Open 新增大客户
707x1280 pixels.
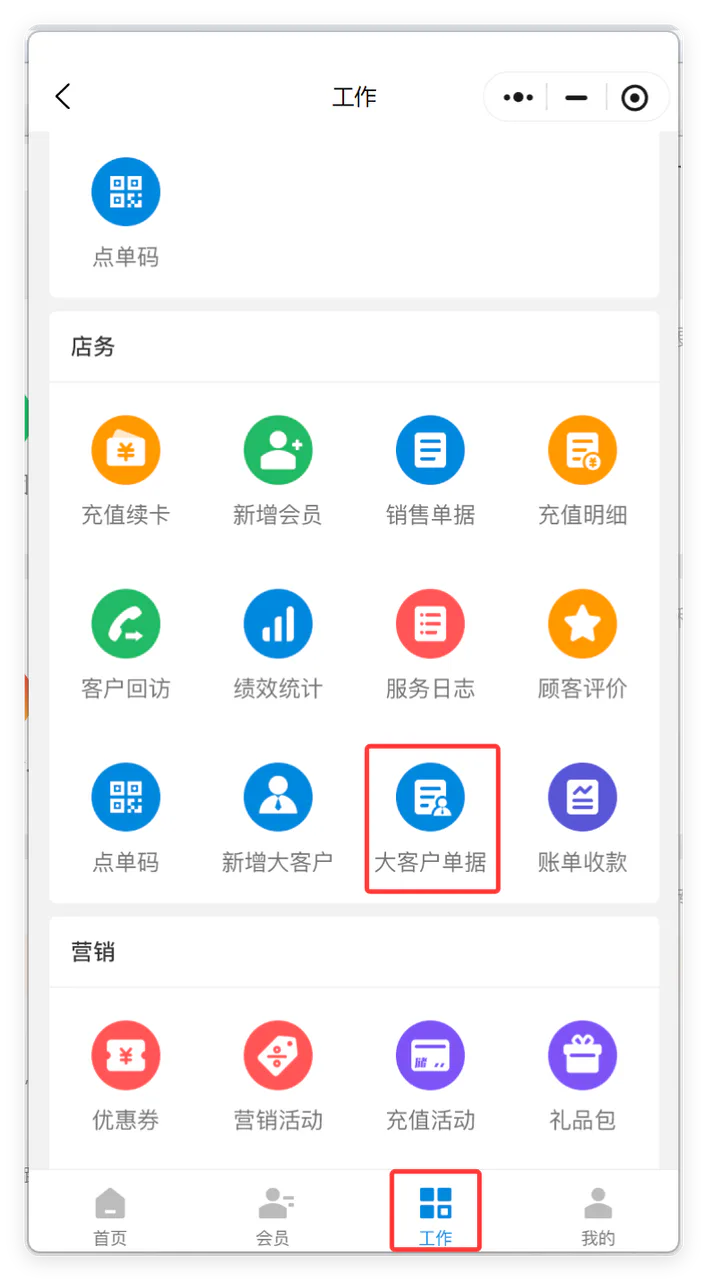278,819
